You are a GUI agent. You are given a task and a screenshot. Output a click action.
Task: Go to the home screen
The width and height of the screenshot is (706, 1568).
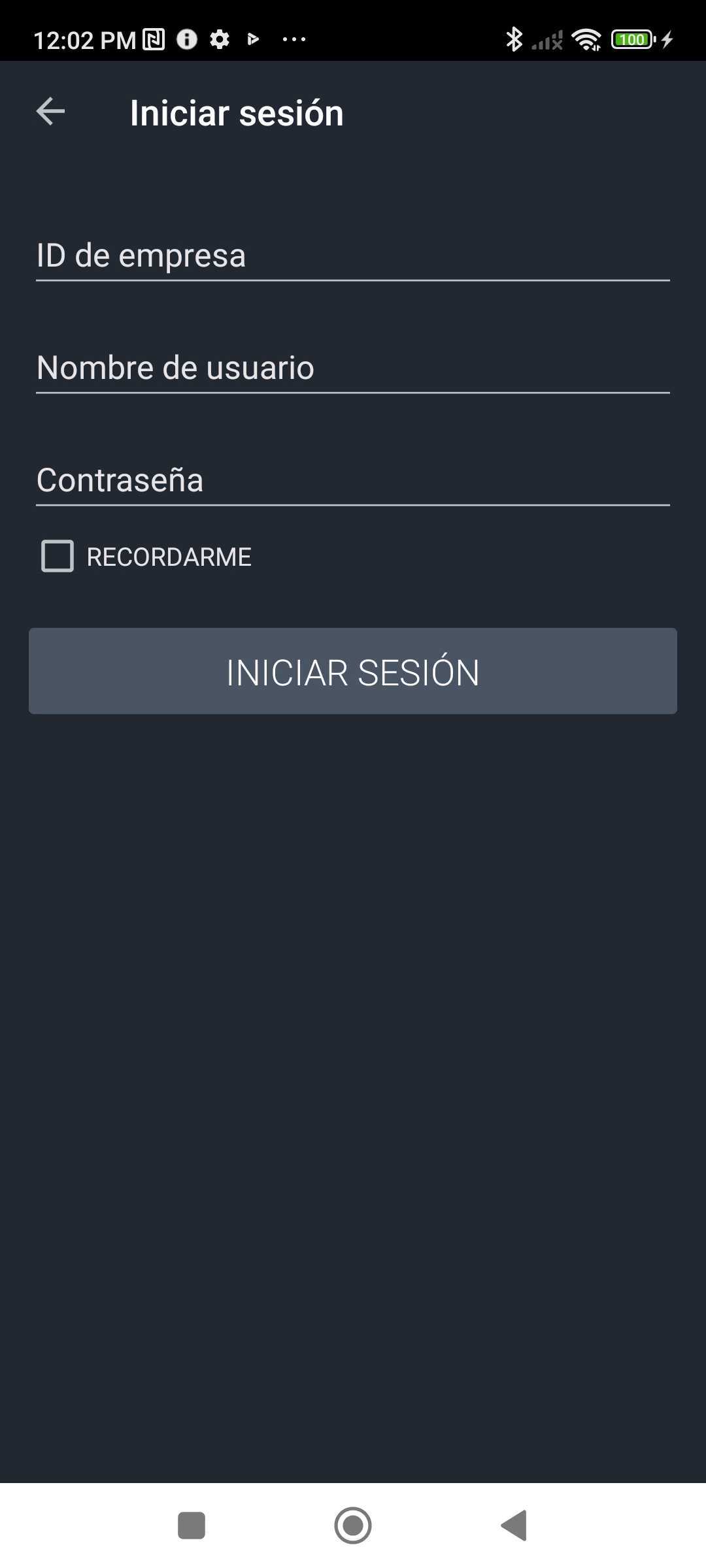(353, 1526)
